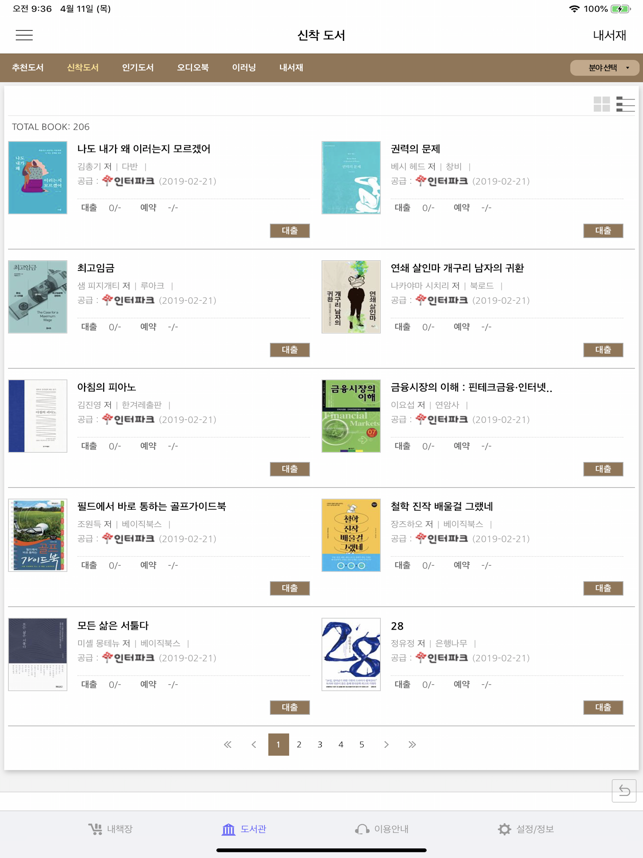643x858 pixels.
Task: Open the 내책장 bottom tab
Action: point(110,829)
